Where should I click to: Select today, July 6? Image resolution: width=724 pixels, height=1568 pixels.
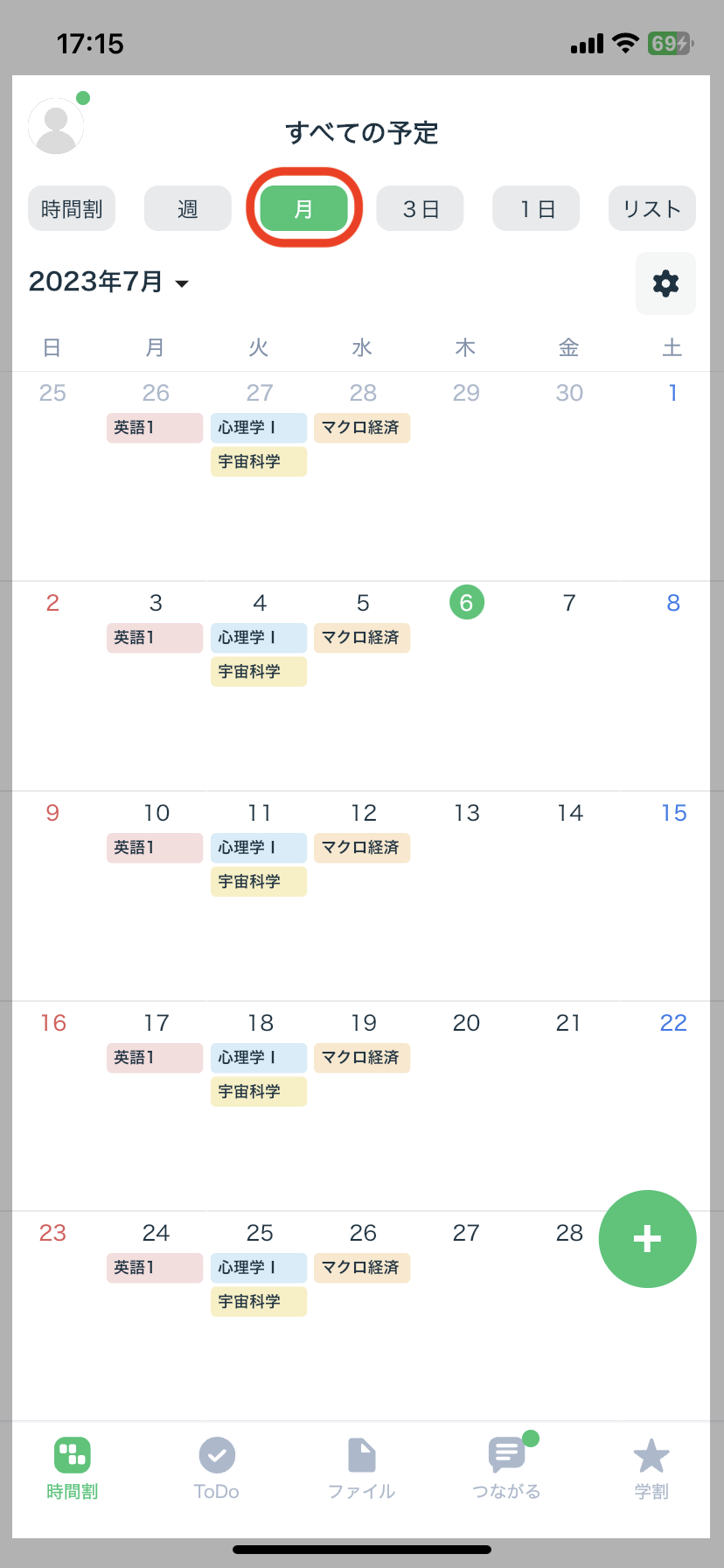click(466, 603)
